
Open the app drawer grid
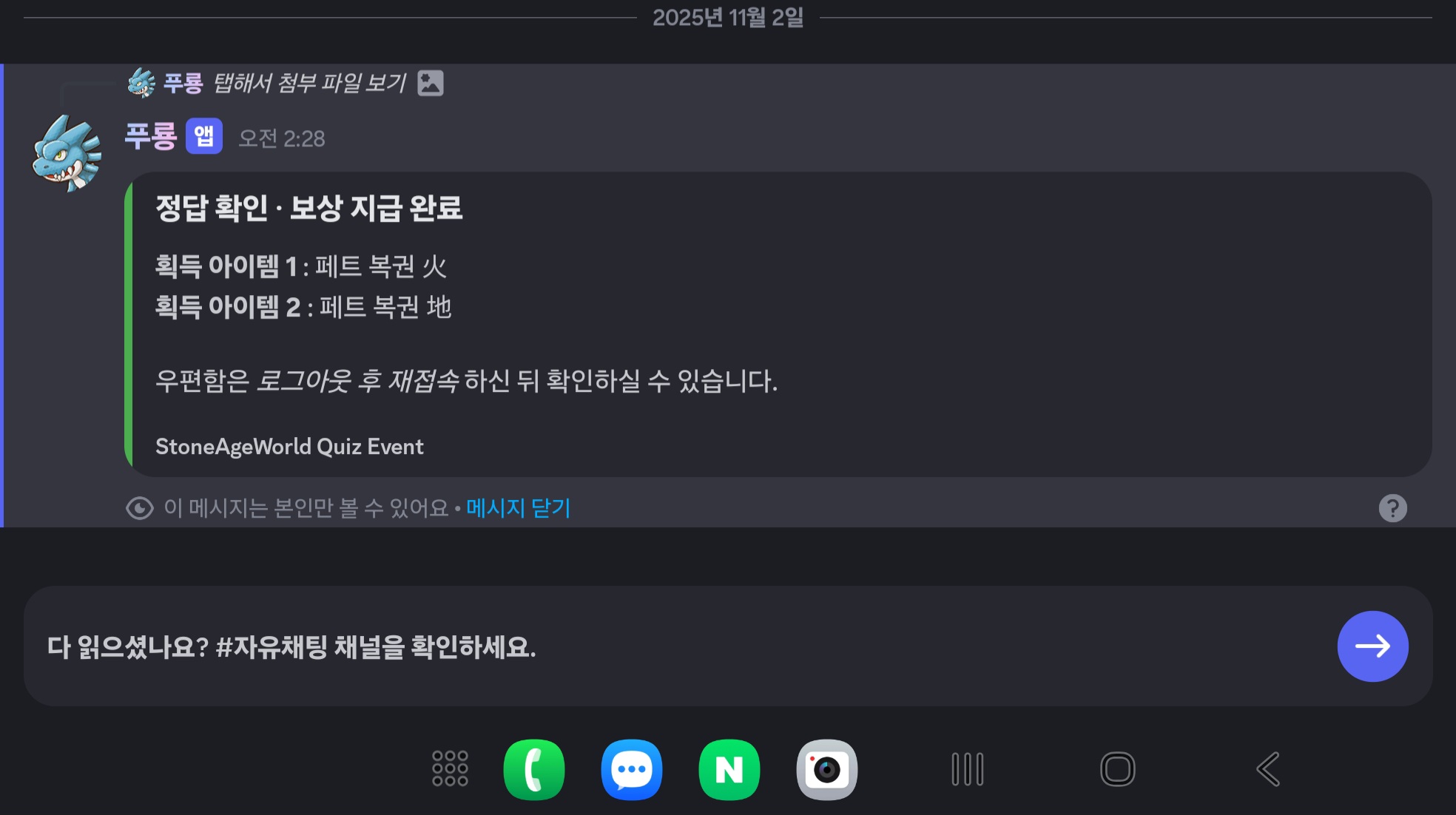(450, 769)
